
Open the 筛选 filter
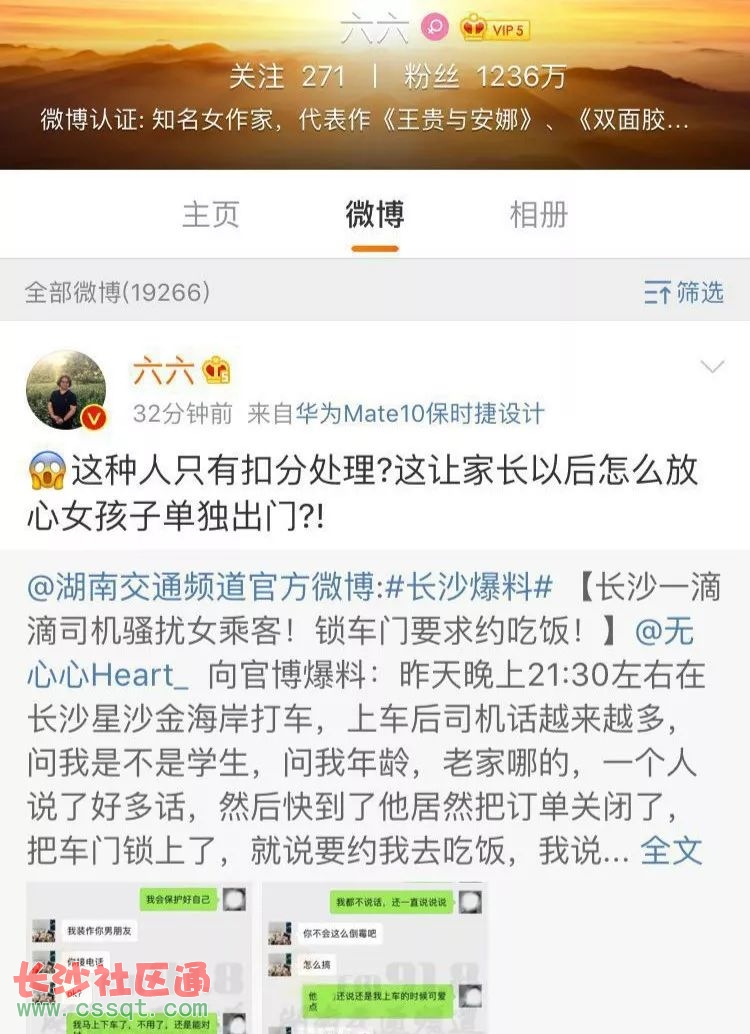[x=684, y=292]
